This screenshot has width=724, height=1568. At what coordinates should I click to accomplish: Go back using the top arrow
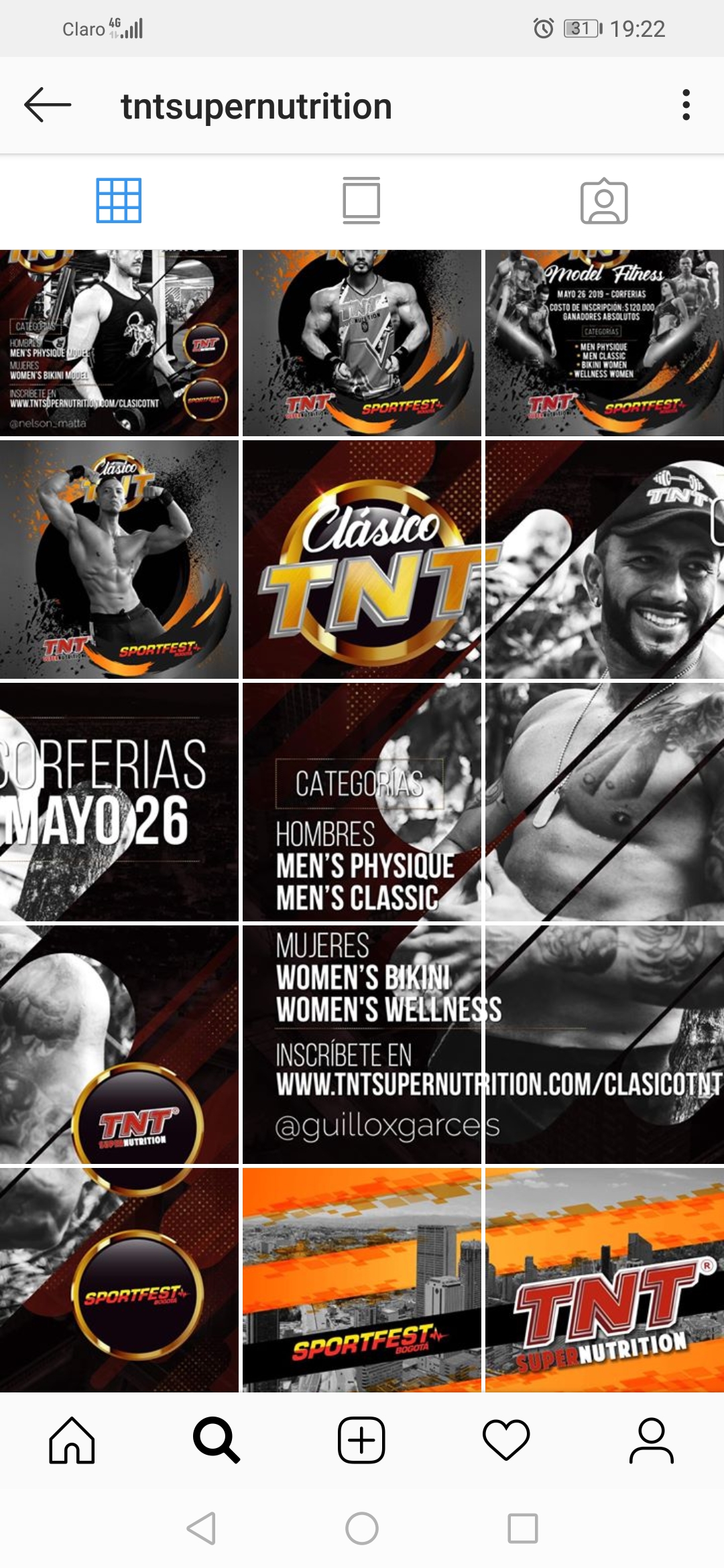pyautogui.click(x=47, y=105)
